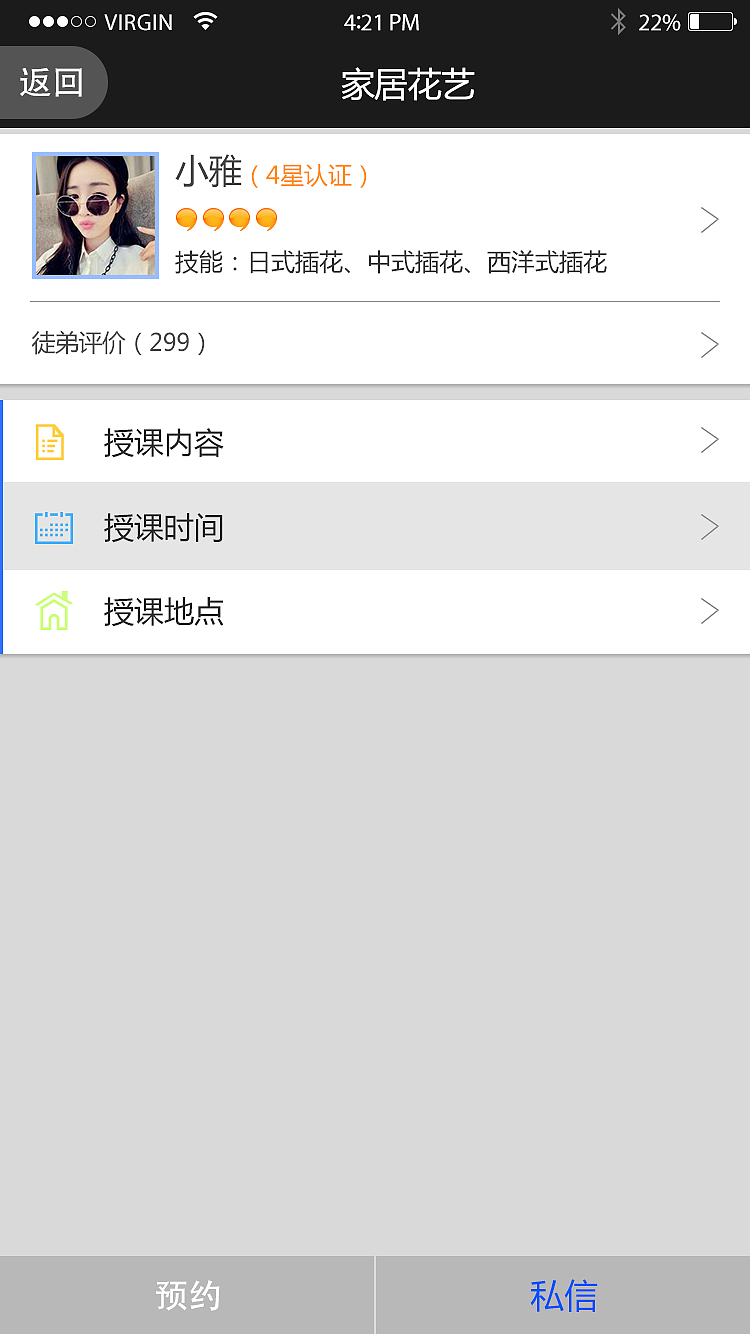750x1334 pixels.
Task: Click the 授课内容 document icon
Action: [x=53, y=439]
